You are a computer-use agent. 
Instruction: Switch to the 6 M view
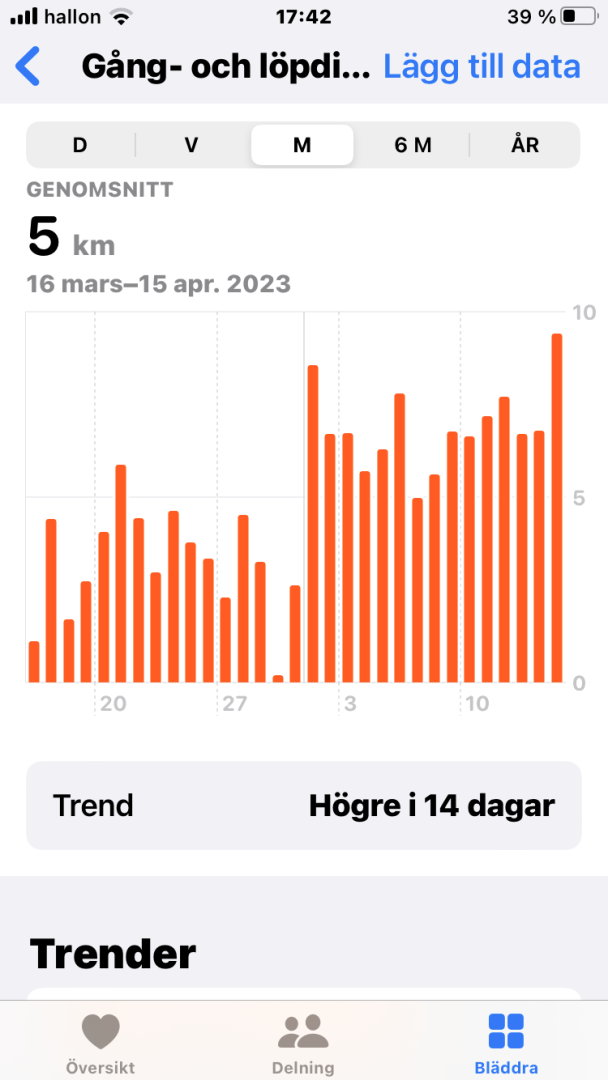click(x=413, y=145)
